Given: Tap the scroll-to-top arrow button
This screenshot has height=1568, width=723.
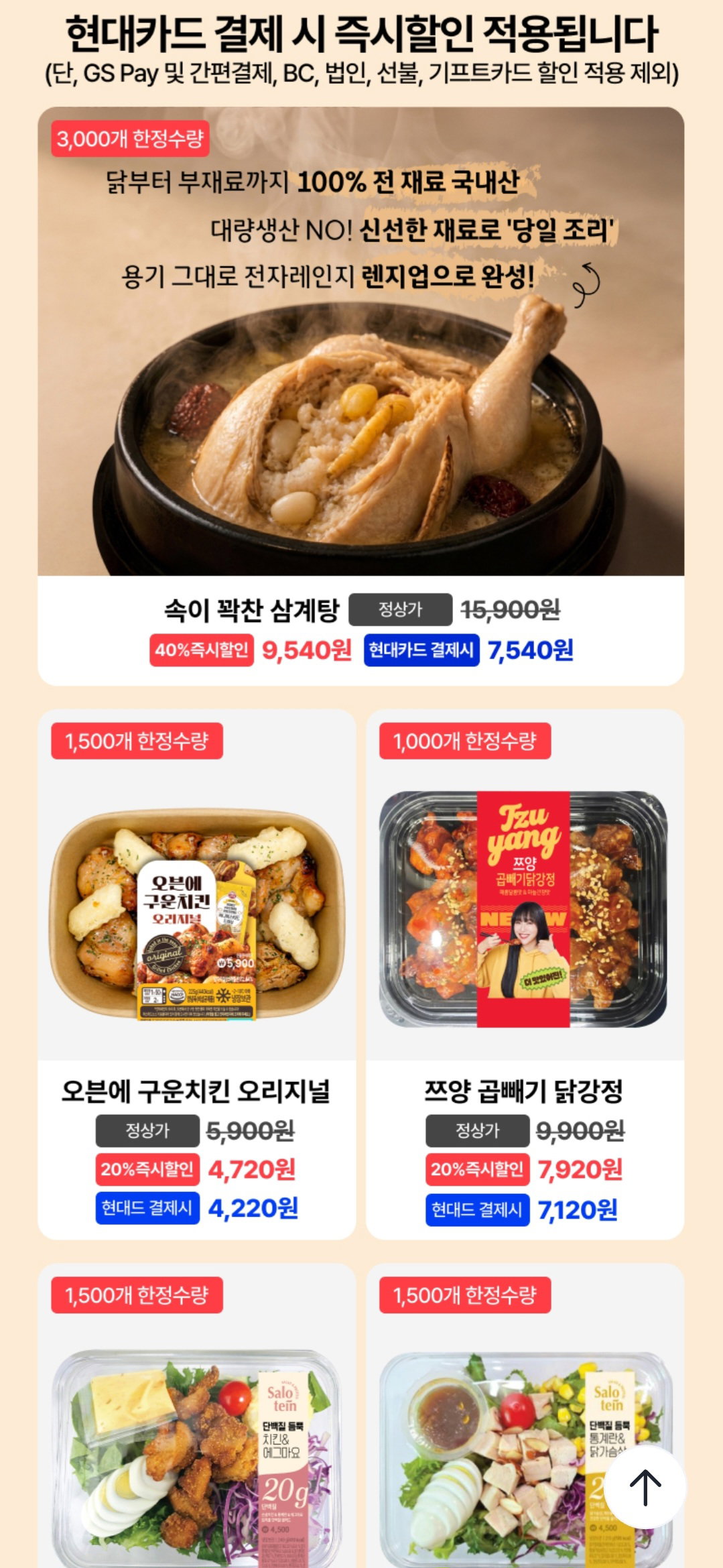Looking at the screenshot, I should 645,1487.
